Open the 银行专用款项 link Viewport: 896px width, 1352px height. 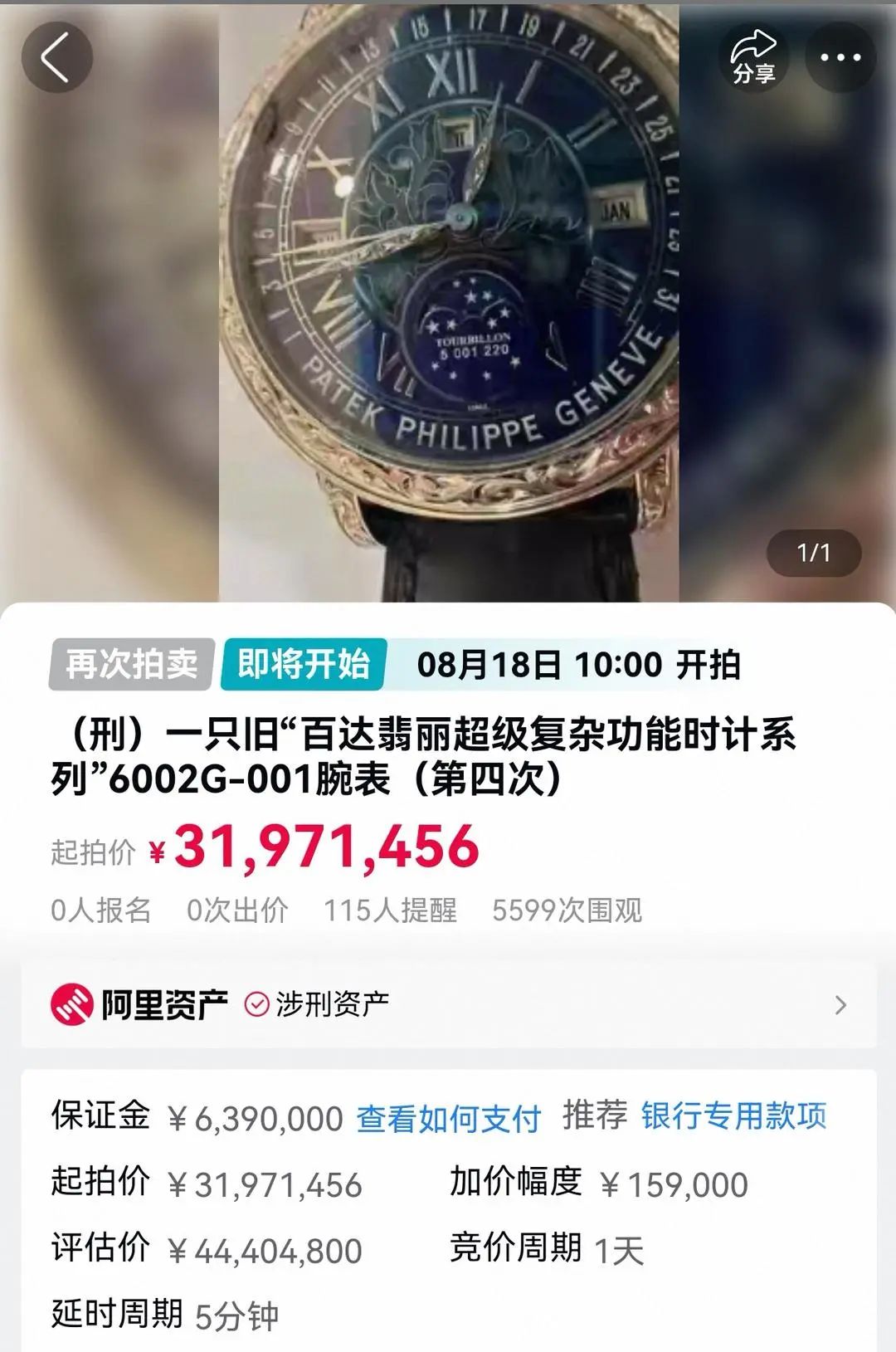733,1116
